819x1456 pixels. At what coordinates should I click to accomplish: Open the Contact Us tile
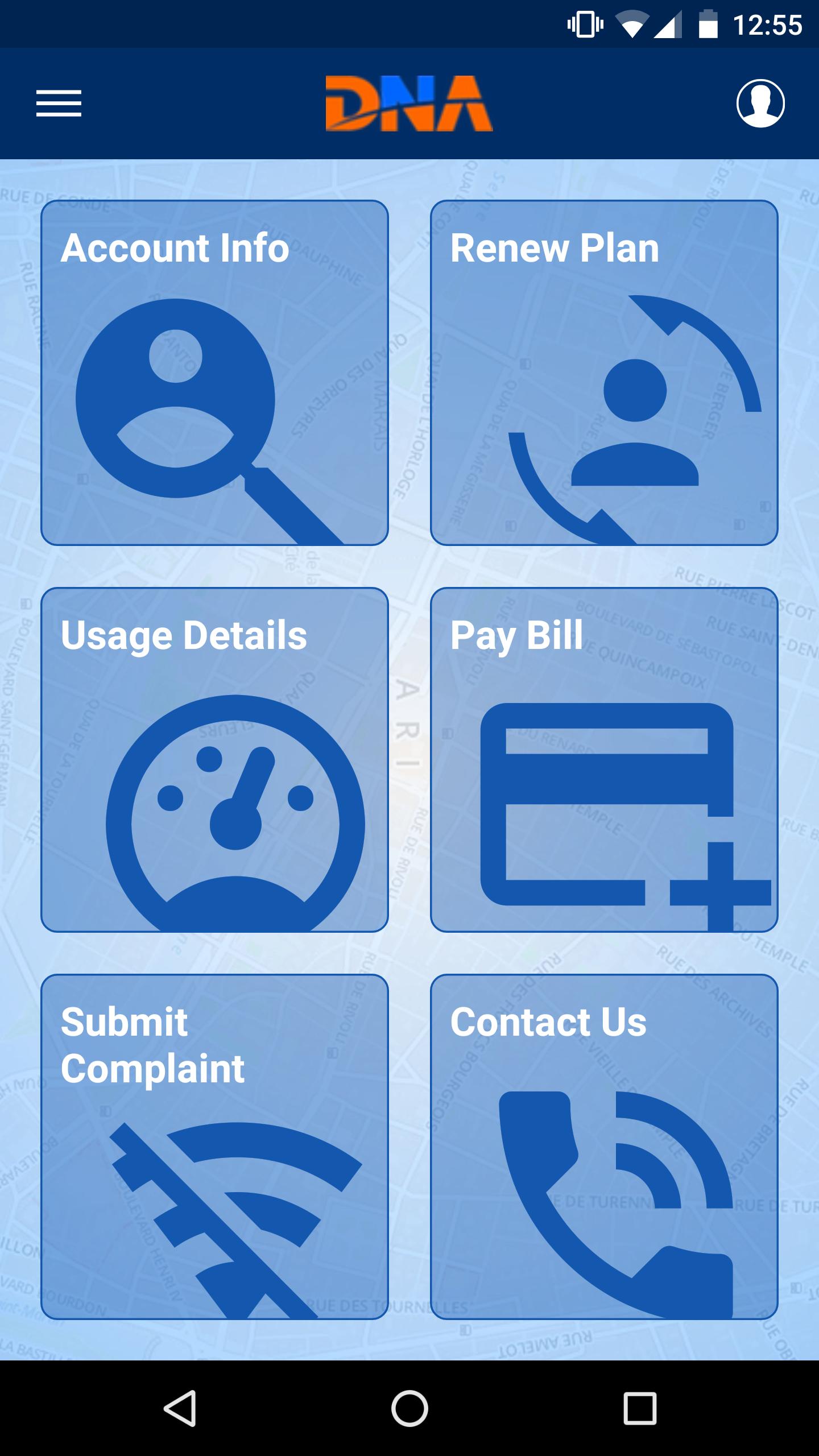pos(604,1147)
